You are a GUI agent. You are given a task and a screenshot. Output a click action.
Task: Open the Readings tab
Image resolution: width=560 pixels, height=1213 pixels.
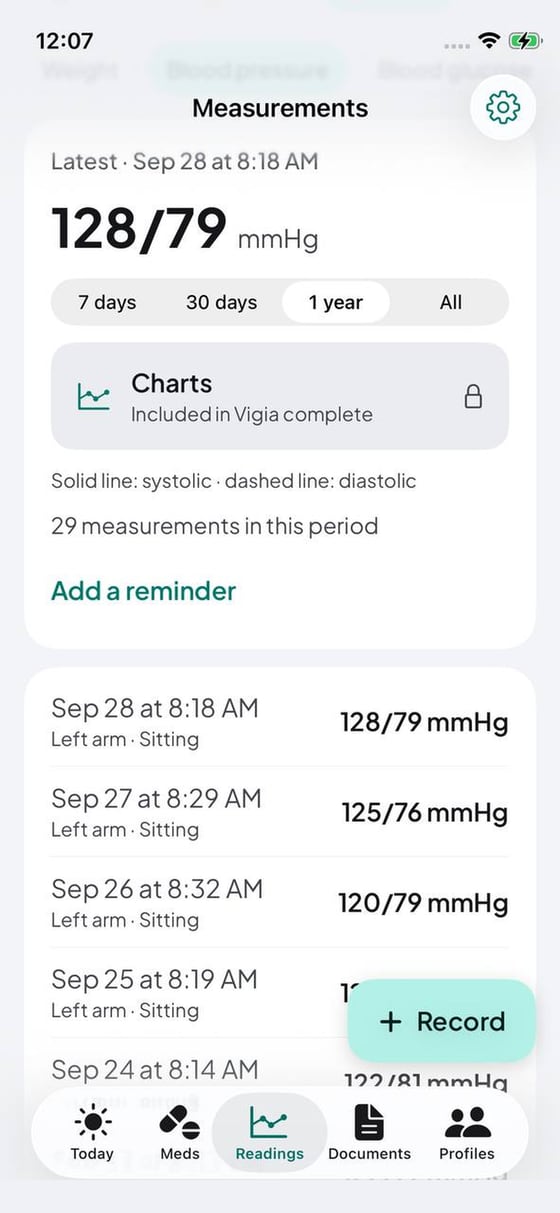(270, 1133)
